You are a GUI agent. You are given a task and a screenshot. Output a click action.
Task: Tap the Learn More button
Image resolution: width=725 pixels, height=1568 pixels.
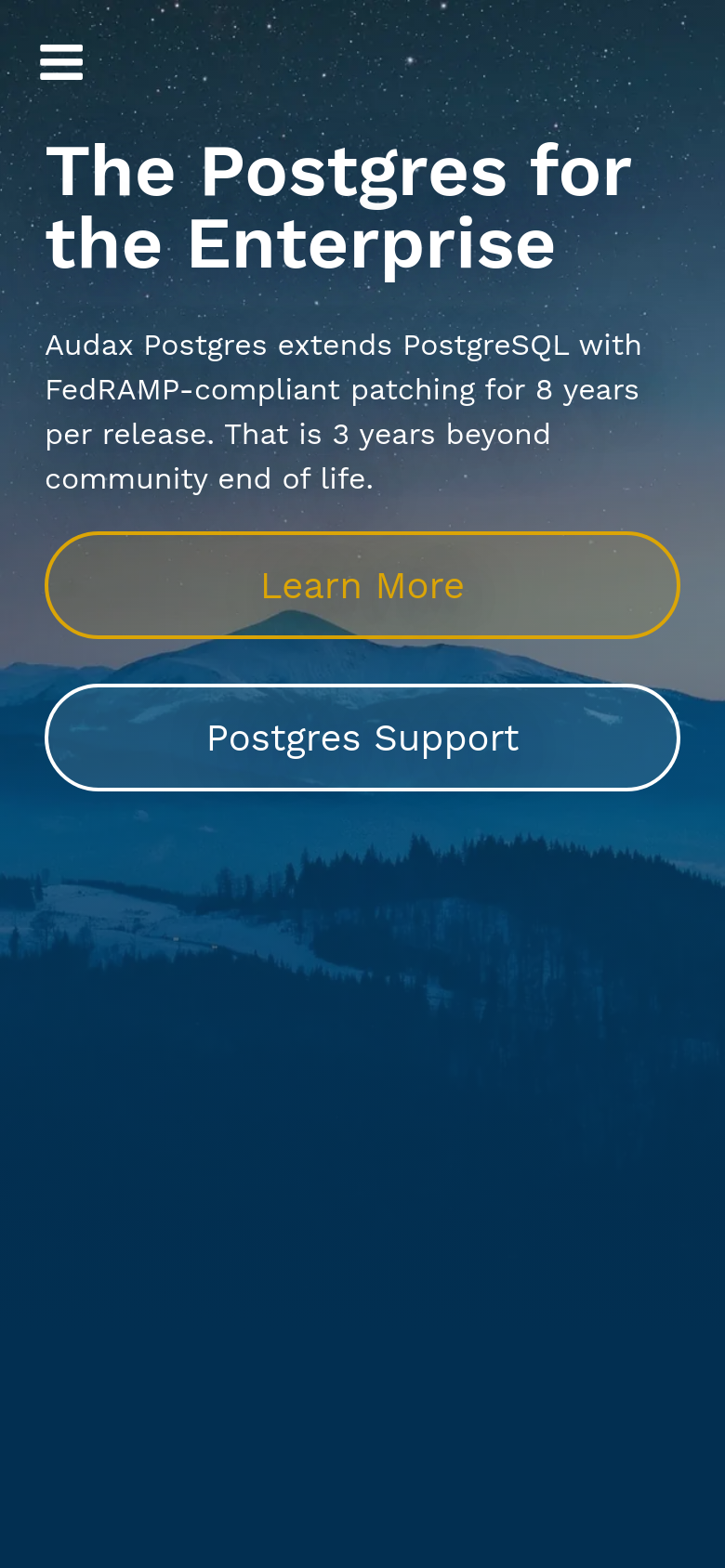(x=362, y=585)
